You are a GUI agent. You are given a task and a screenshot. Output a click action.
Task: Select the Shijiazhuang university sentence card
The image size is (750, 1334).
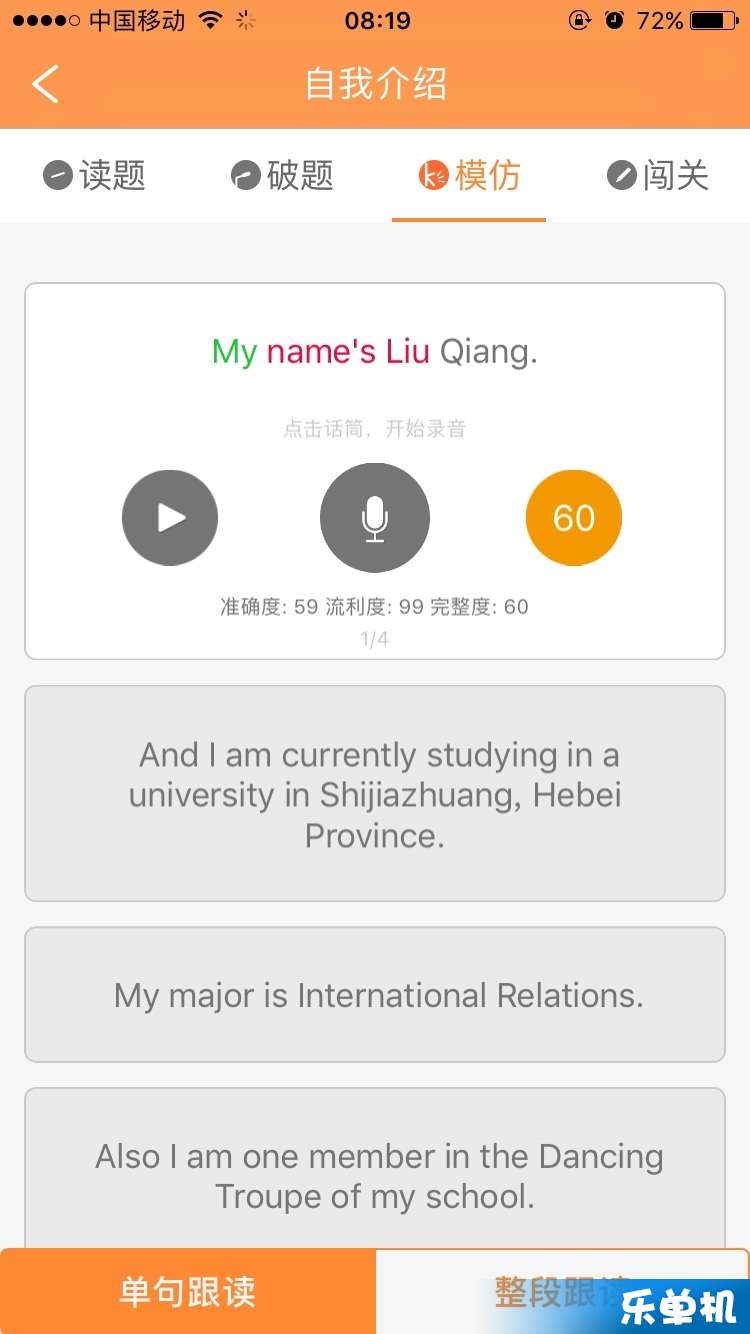point(375,794)
